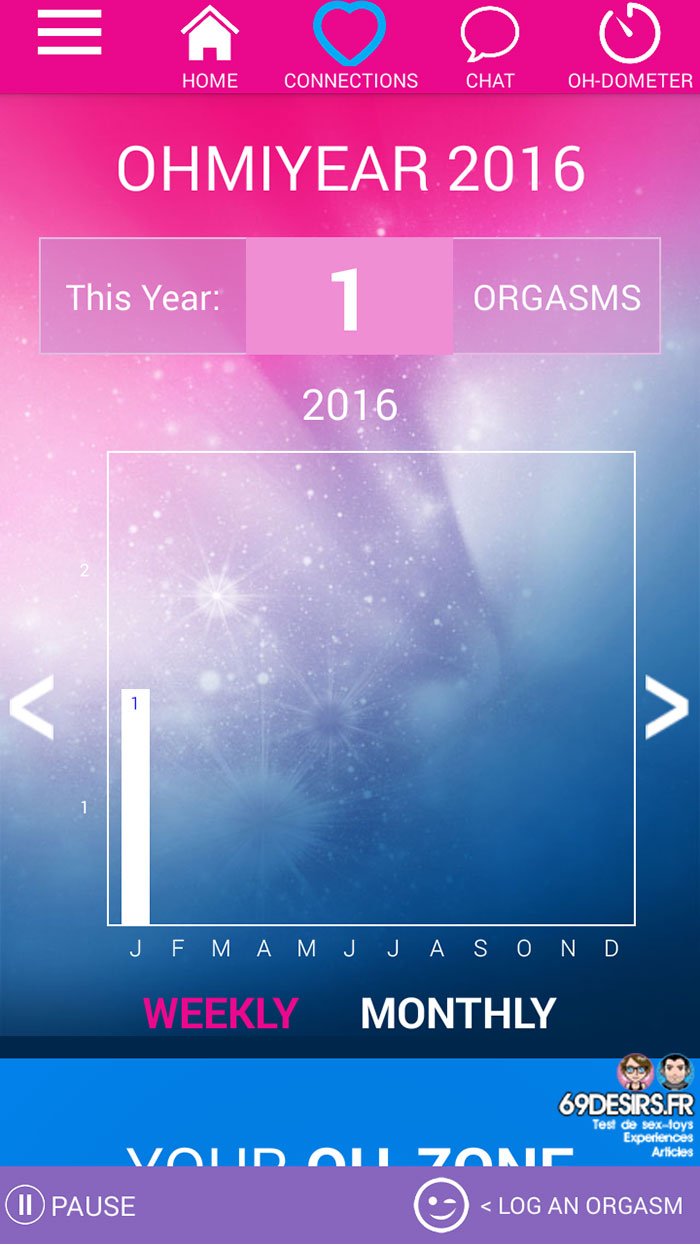Switch to the Chat tab

[490, 47]
